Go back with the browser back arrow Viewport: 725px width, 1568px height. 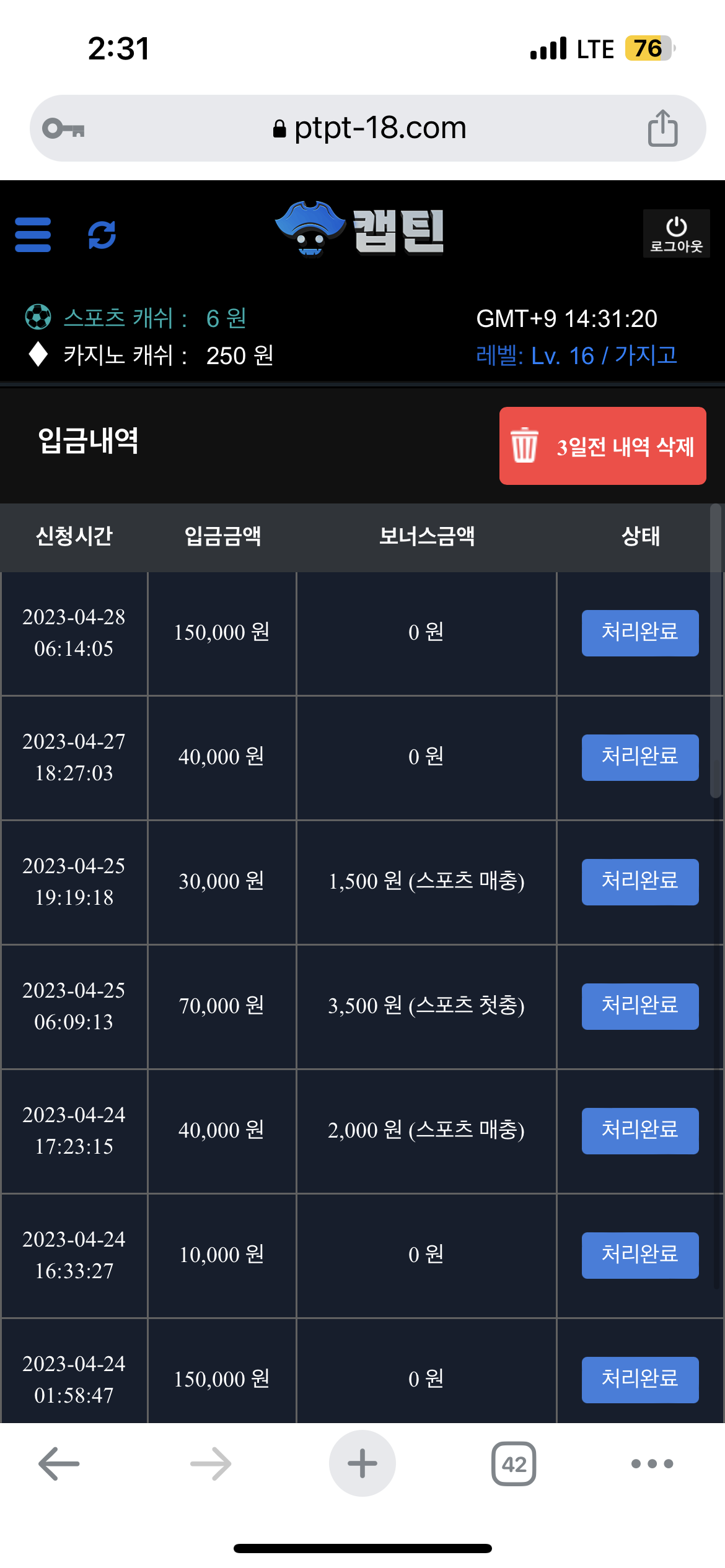59,1464
